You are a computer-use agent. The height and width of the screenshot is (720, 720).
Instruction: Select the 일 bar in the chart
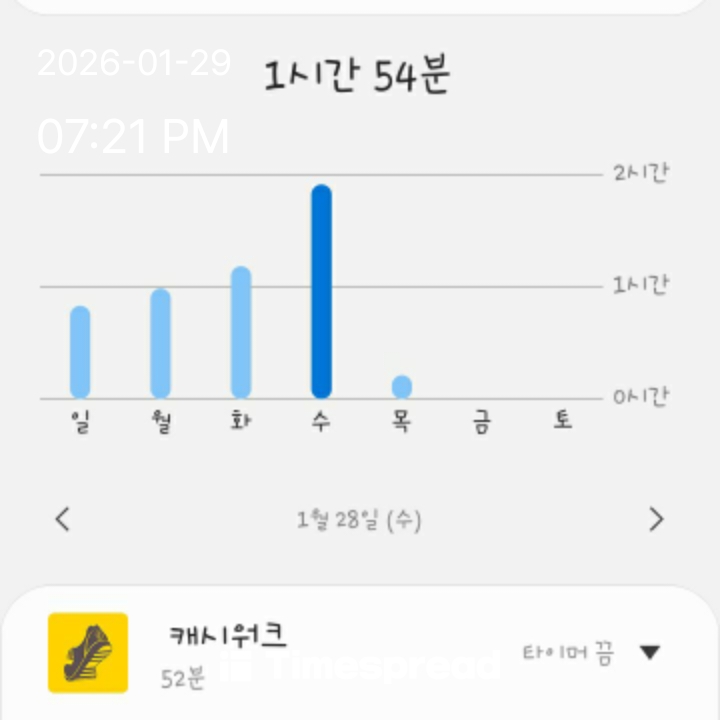[x=80, y=352]
